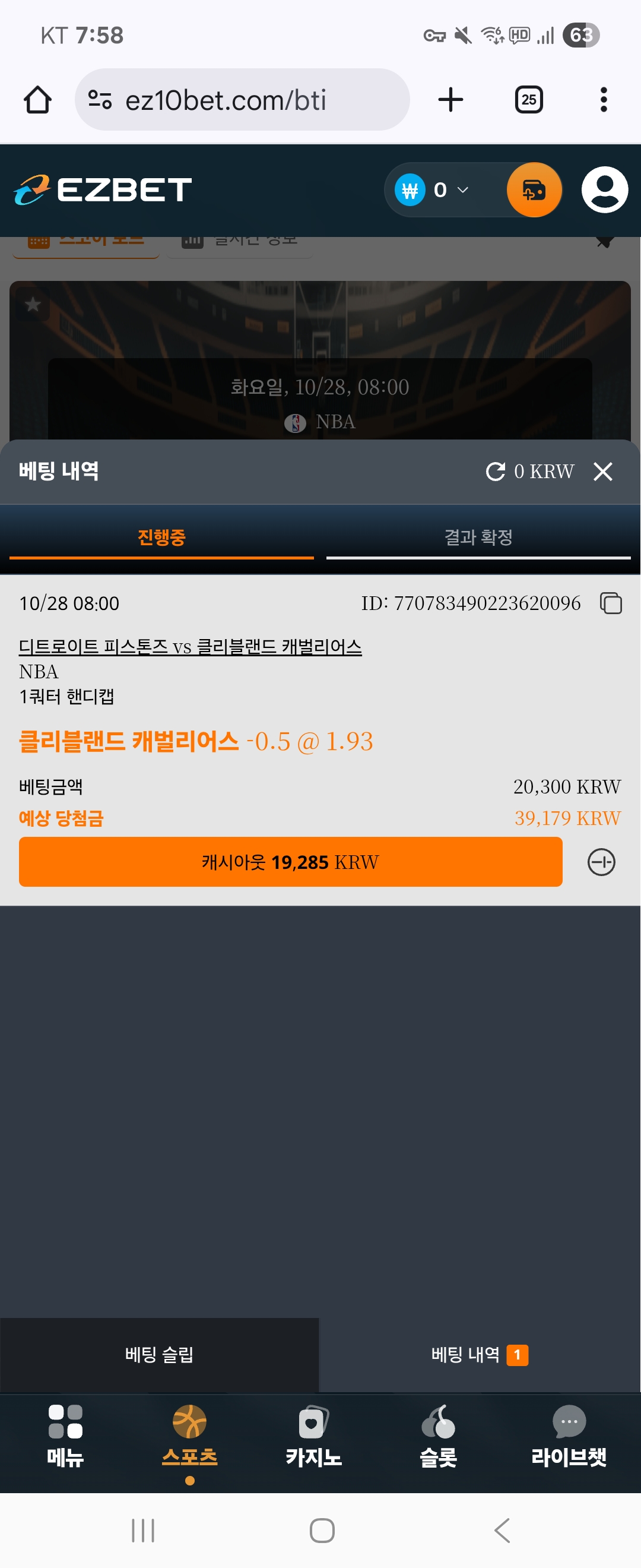Open the user profile icon

click(x=604, y=190)
